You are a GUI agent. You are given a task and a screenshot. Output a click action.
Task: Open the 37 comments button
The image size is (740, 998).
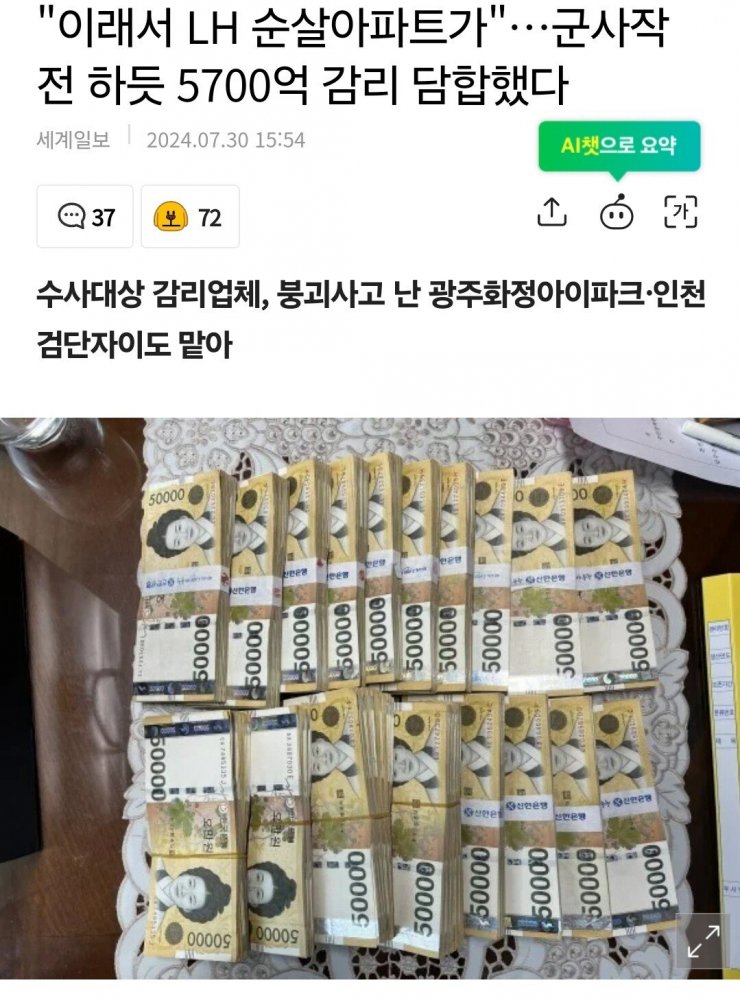85,217
